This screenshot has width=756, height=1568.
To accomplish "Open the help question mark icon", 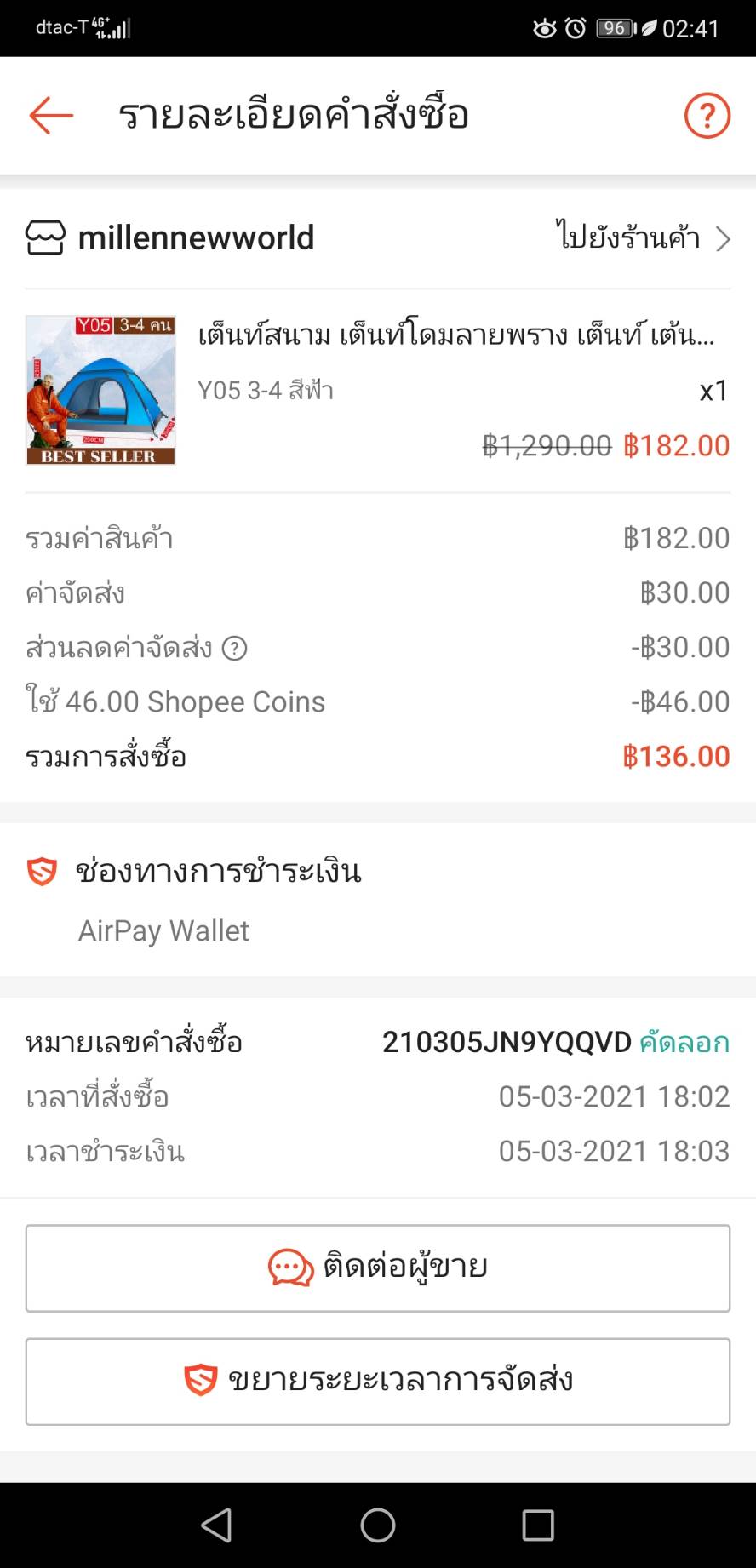I will tap(707, 116).
